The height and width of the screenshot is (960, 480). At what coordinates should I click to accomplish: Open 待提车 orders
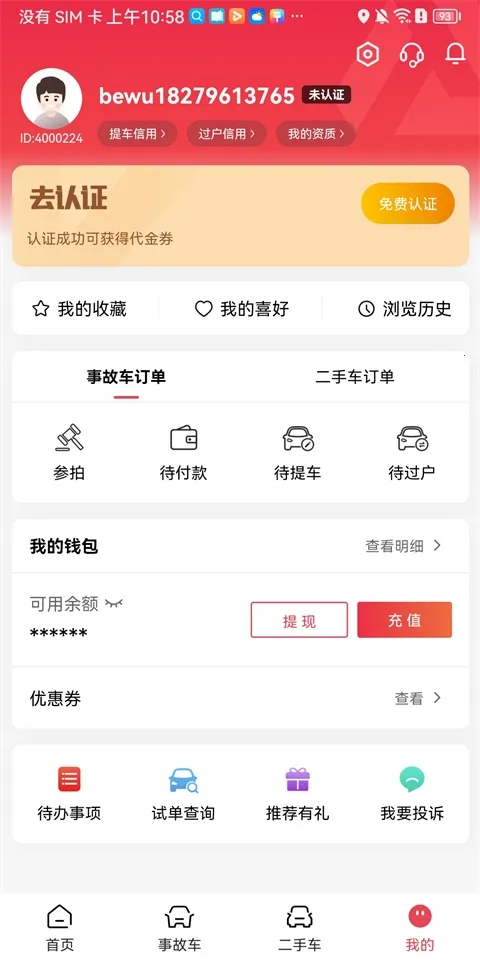pos(298,452)
